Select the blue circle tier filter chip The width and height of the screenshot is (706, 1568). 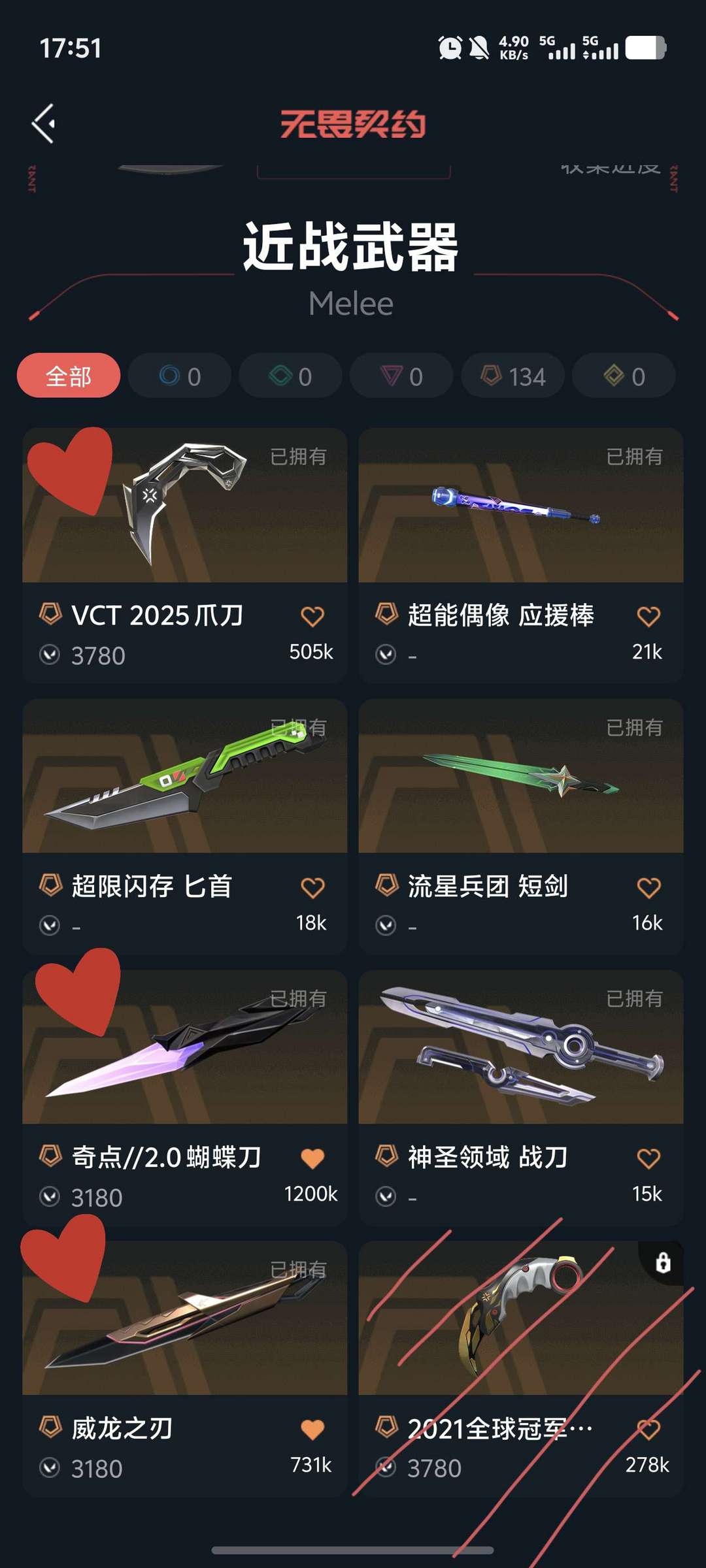(x=180, y=376)
